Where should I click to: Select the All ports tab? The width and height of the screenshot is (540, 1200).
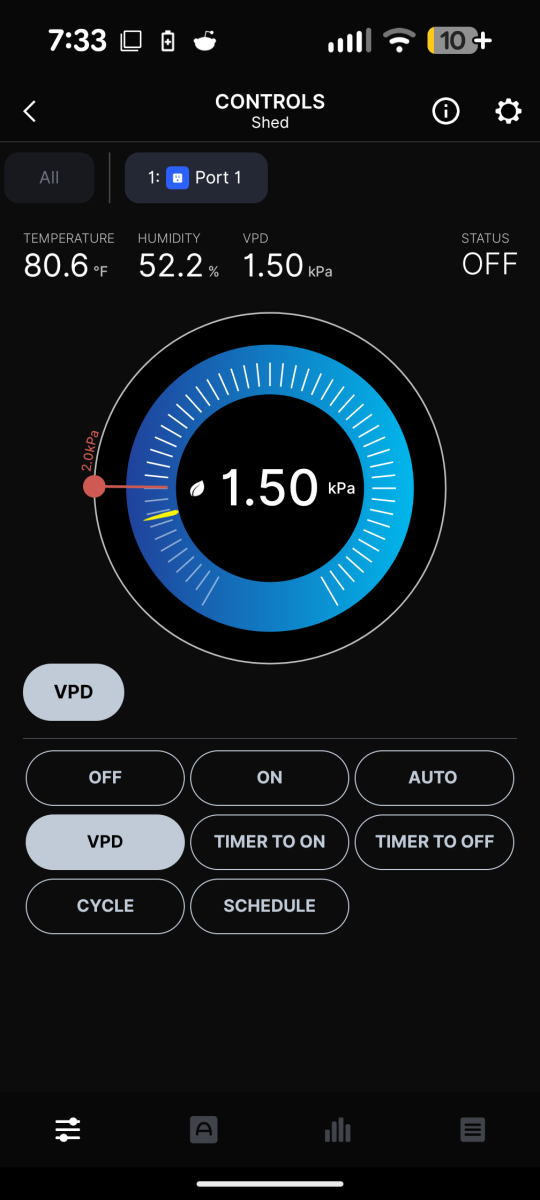point(49,178)
